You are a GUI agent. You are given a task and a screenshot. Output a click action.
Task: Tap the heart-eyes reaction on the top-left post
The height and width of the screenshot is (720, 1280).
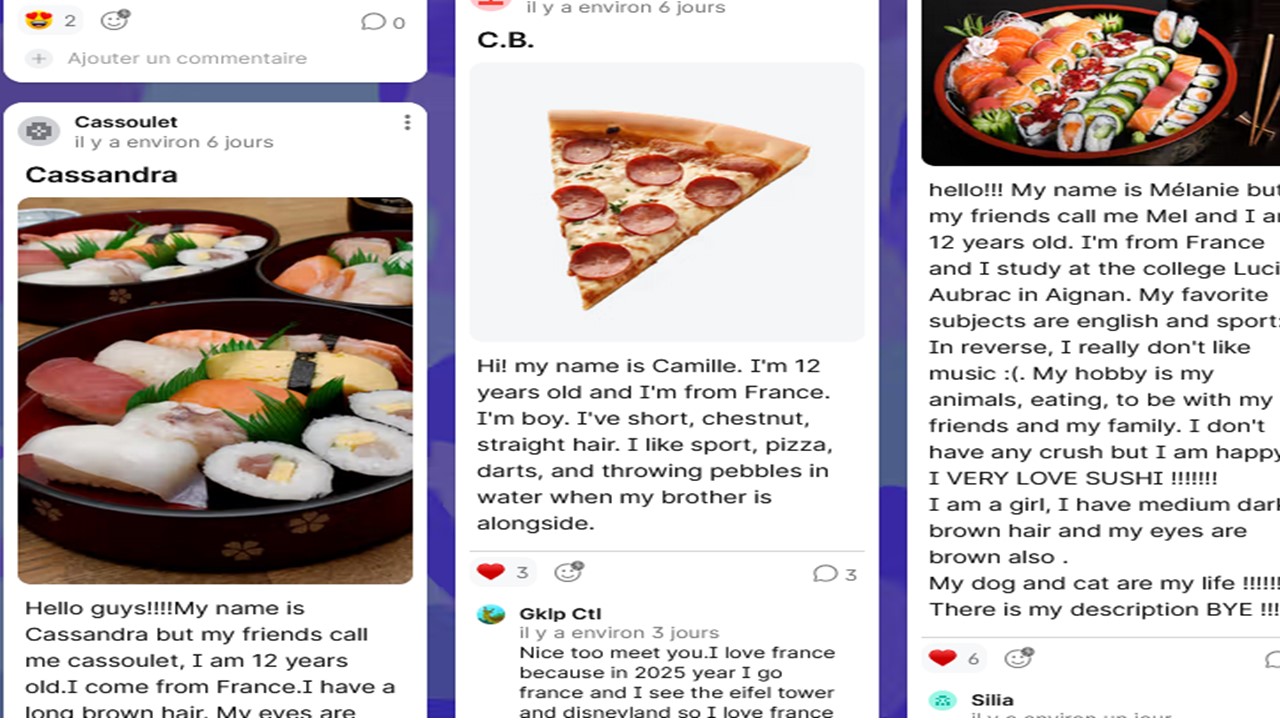40,20
